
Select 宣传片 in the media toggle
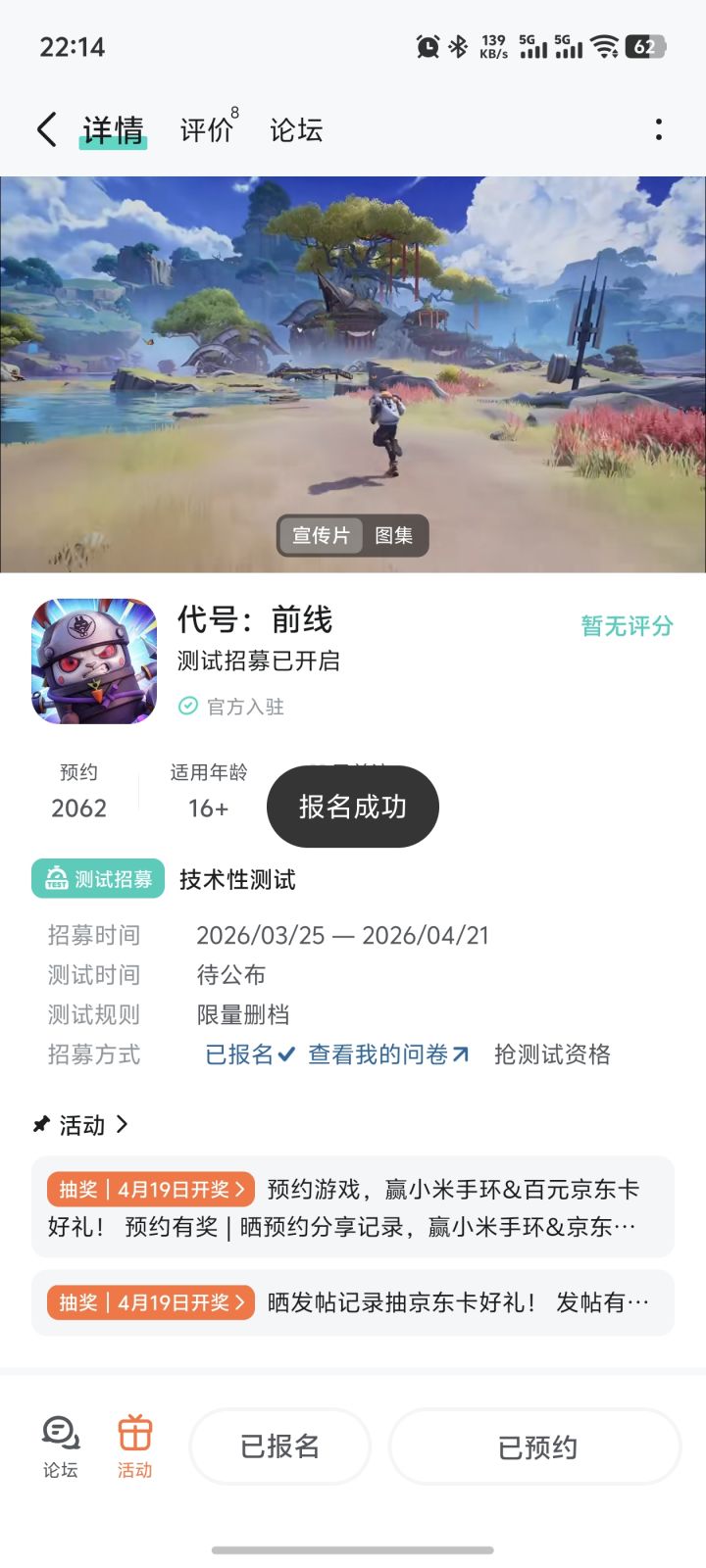click(x=319, y=536)
